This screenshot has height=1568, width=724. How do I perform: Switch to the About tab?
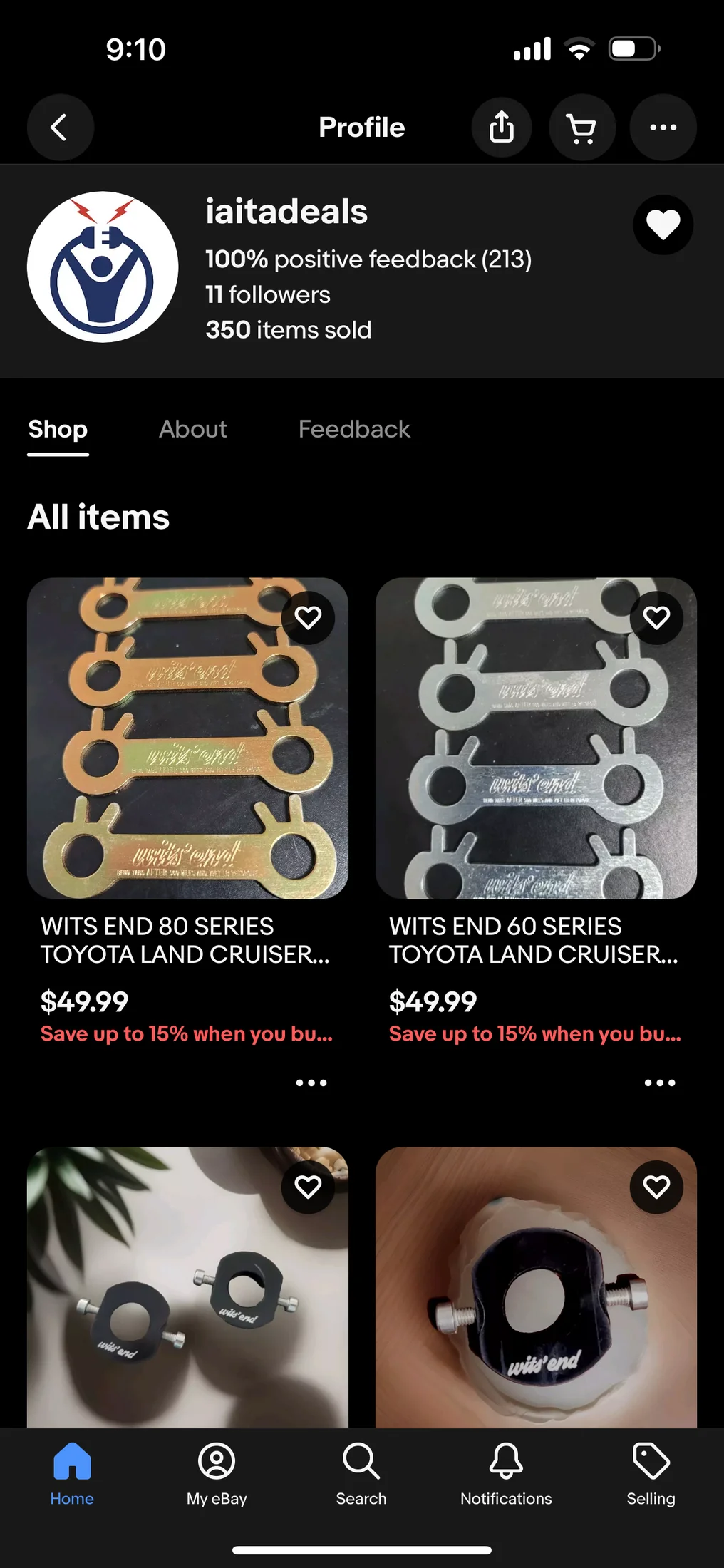(192, 429)
